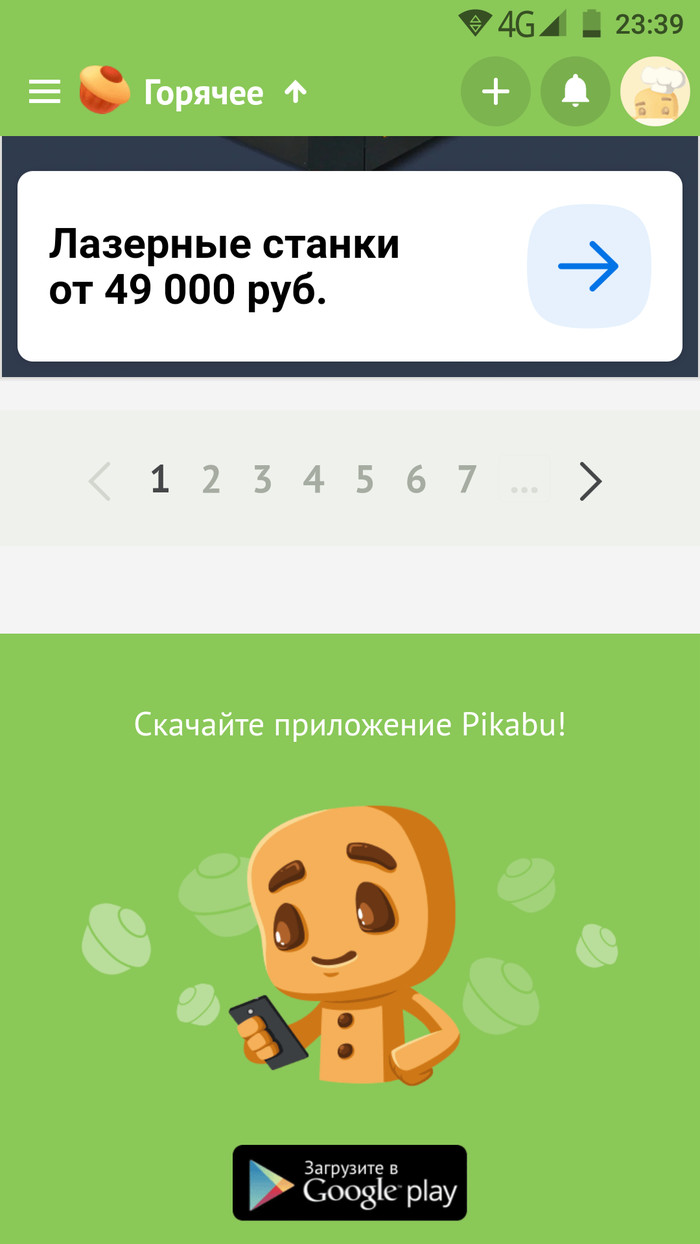Image resolution: width=700 pixels, height=1244 pixels.
Task: Go to page 6
Action: pyautogui.click(x=415, y=481)
